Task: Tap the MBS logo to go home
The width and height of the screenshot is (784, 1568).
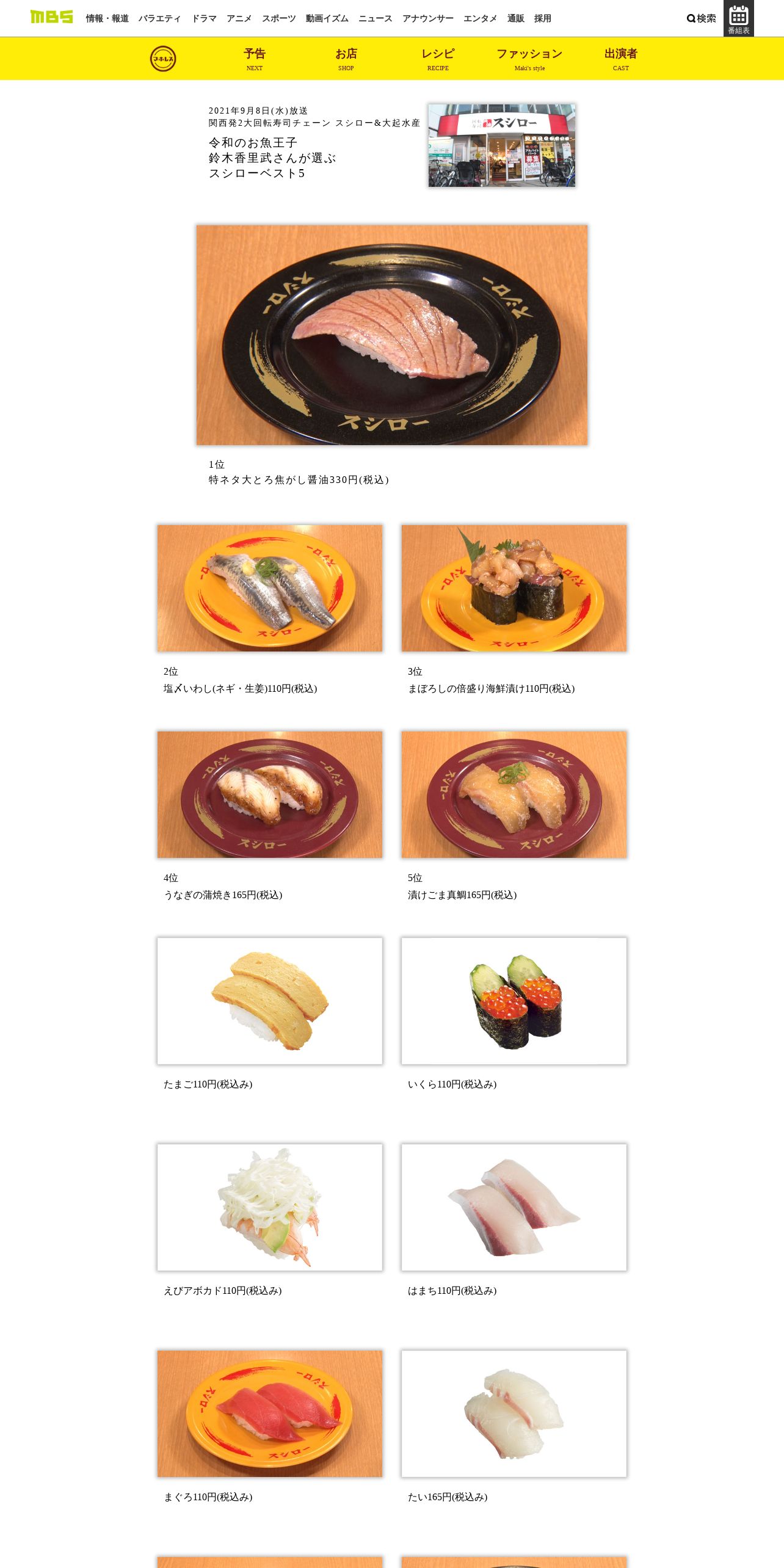Action: tap(52, 17)
